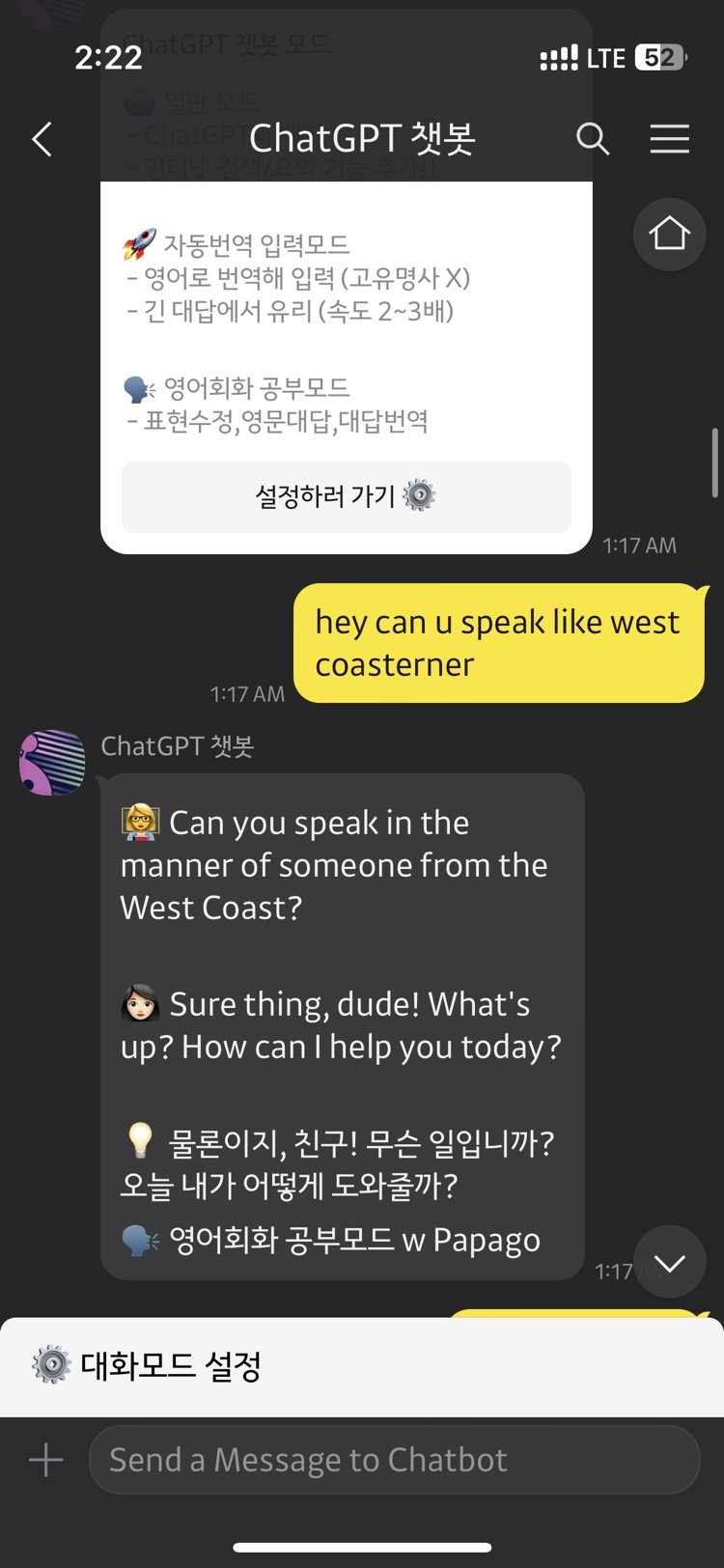Search within this chat

[x=593, y=140]
